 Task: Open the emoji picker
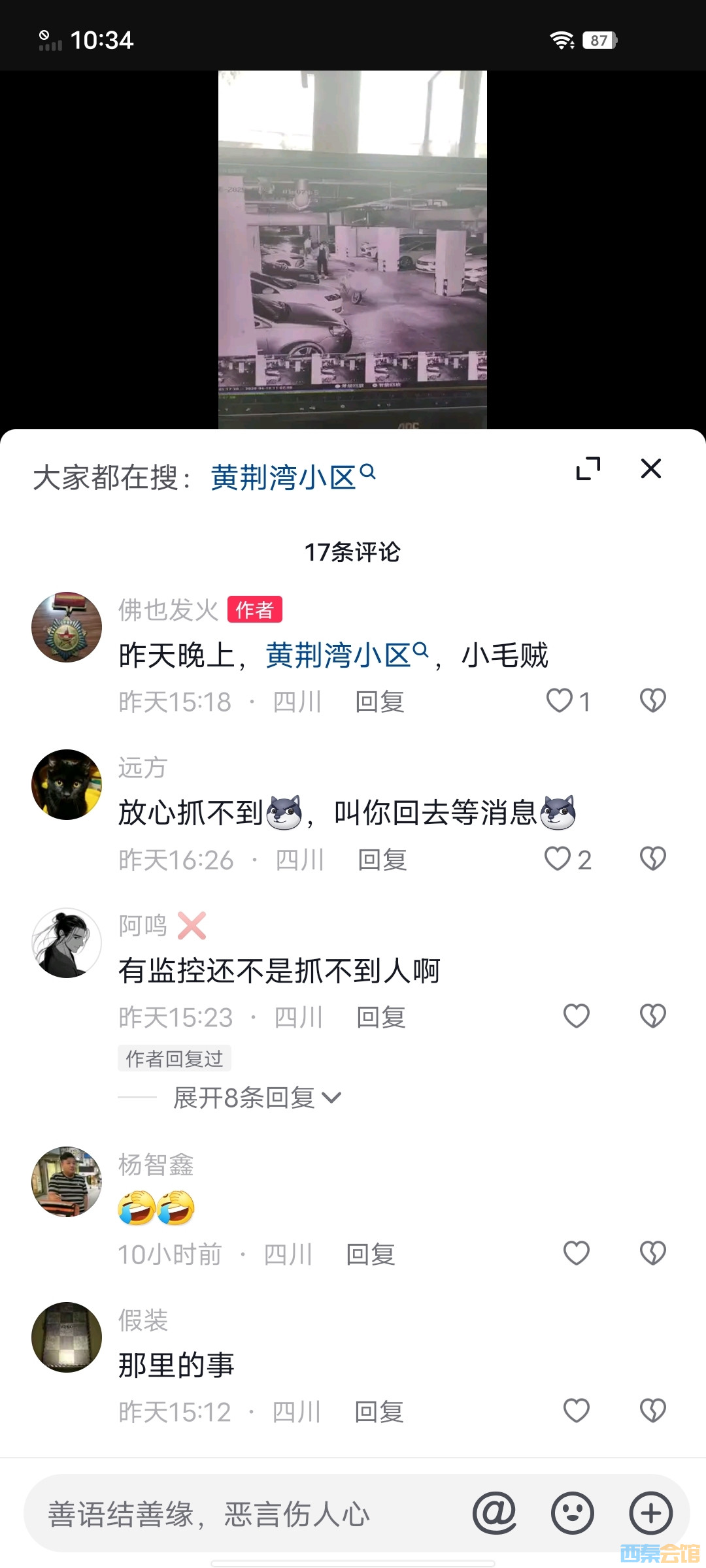(572, 1513)
